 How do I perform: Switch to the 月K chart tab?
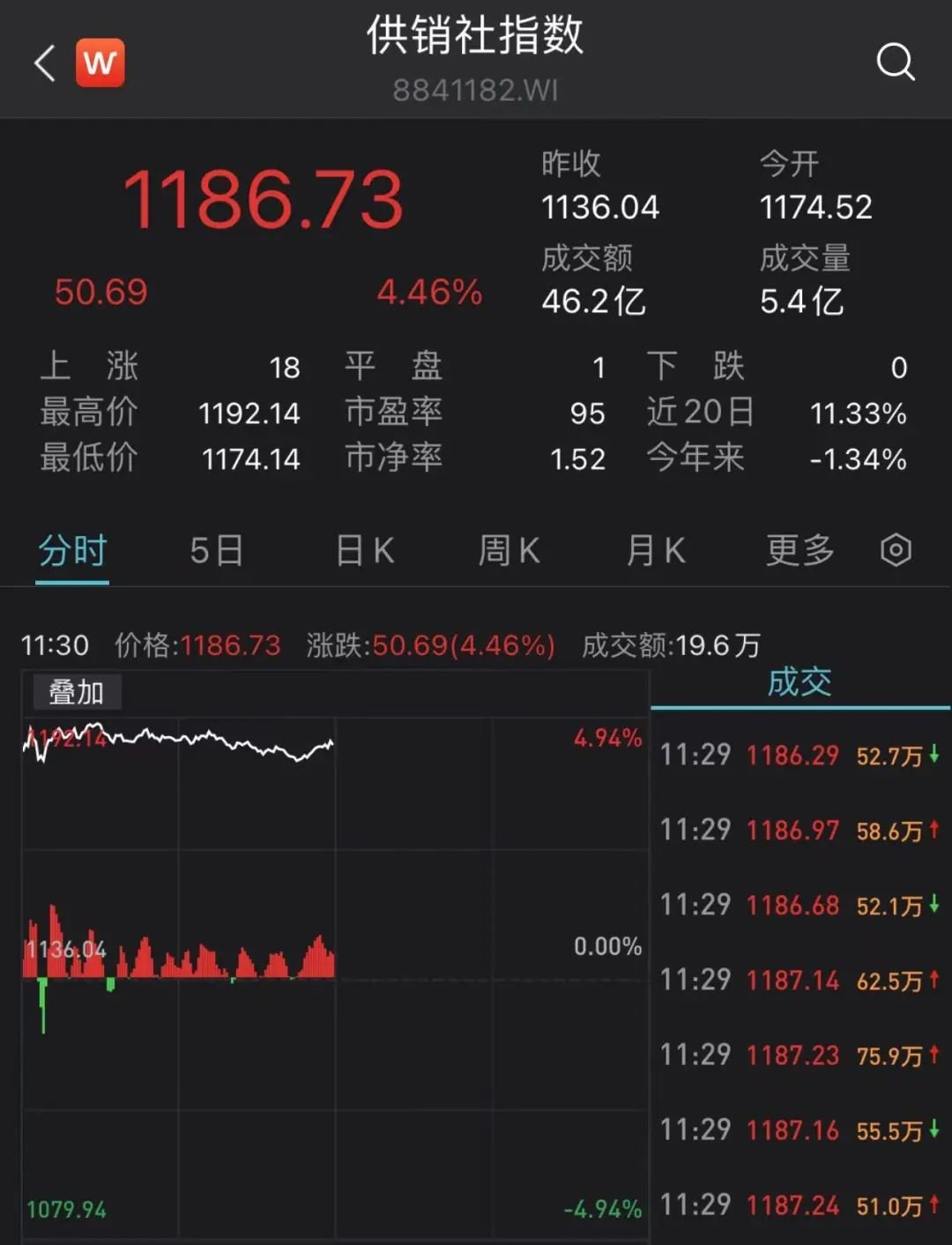click(655, 551)
